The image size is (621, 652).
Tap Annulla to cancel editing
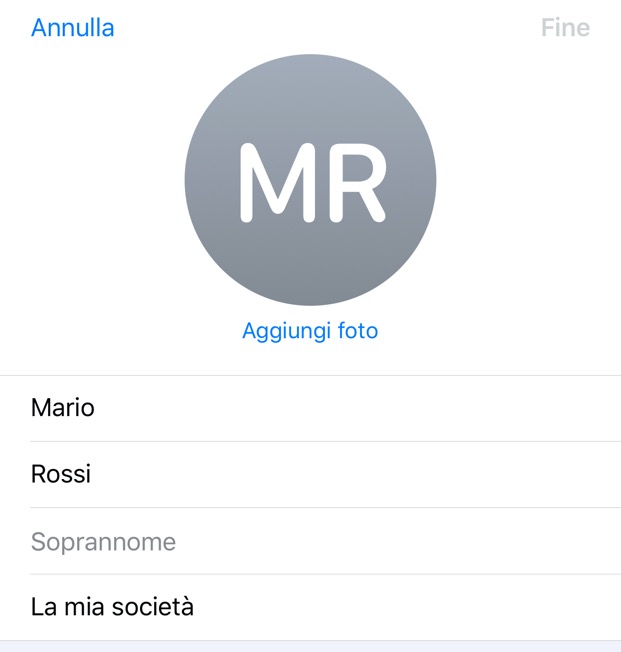(72, 28)
